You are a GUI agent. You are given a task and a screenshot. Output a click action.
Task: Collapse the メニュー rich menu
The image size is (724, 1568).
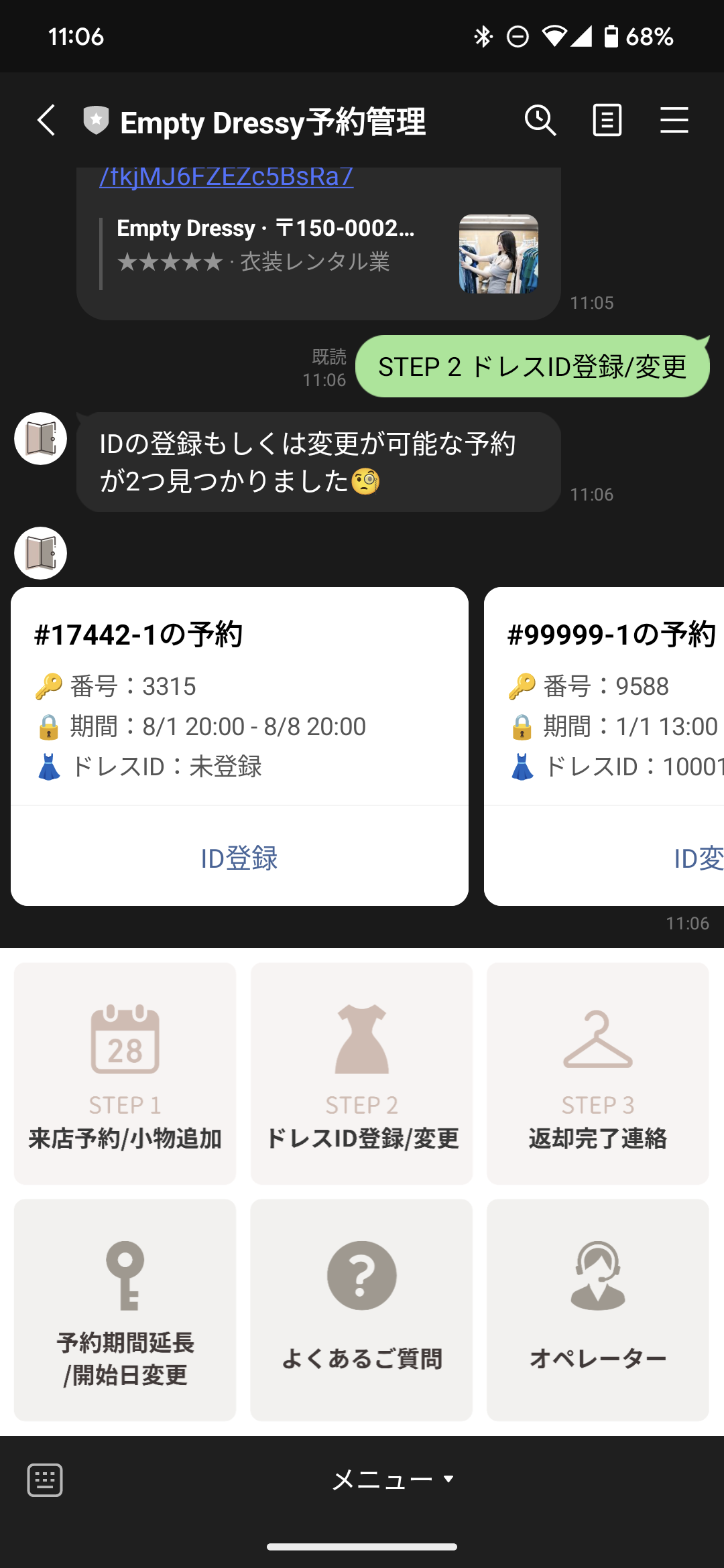pos(392,1479)
